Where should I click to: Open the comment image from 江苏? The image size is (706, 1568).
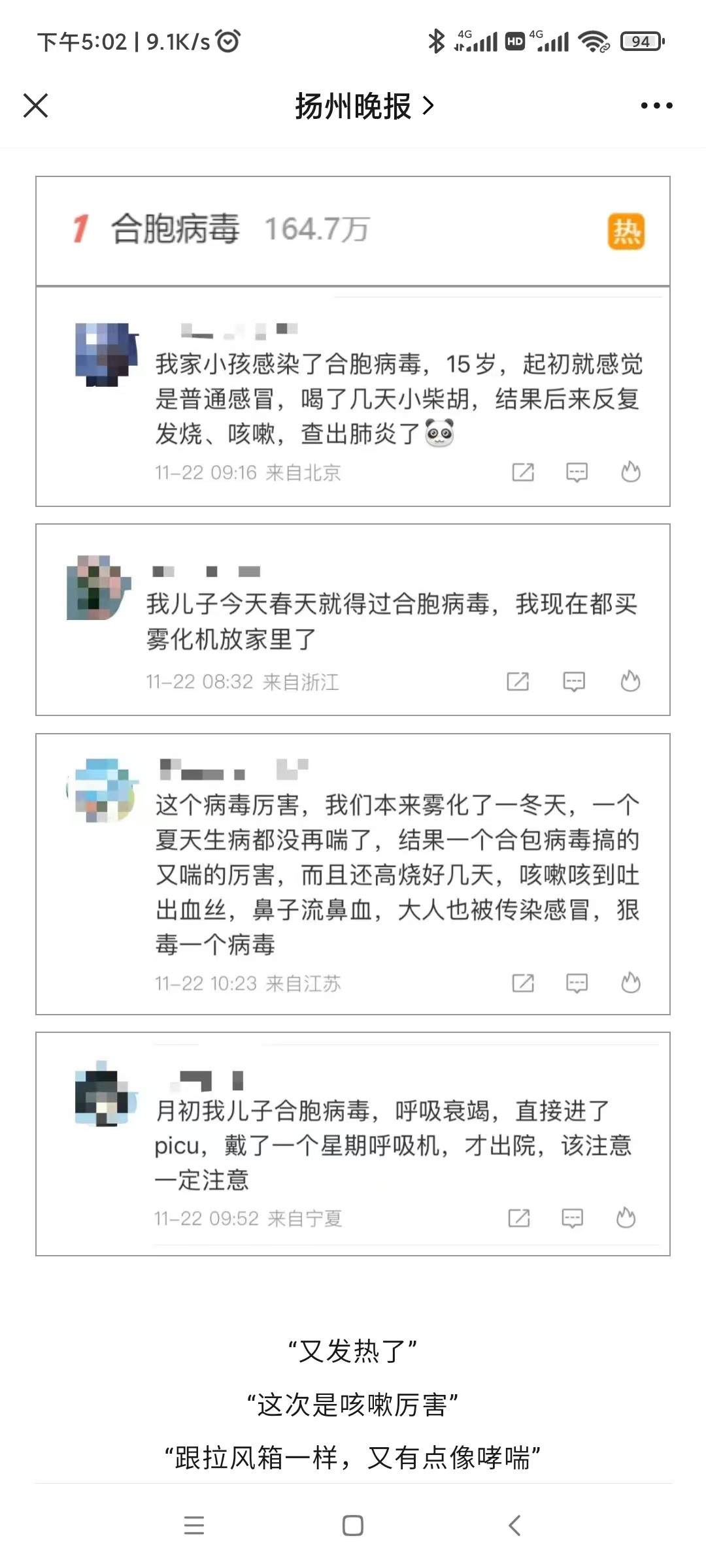pos(353,874)
